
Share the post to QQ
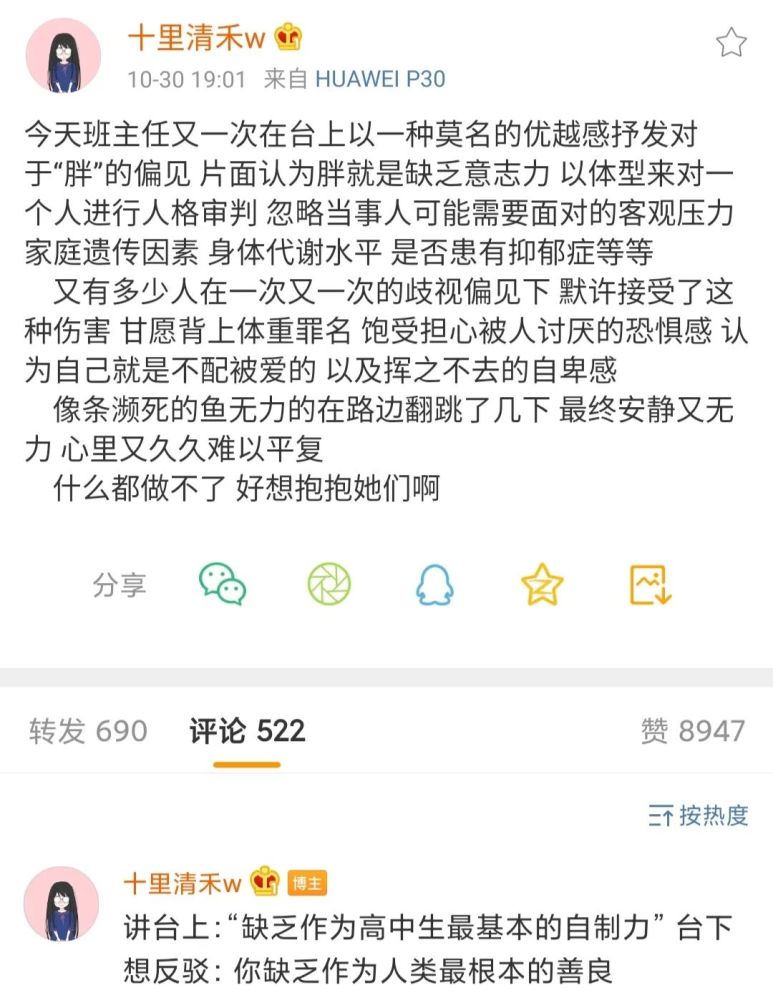pyautogui.click(x=435, y=584)
